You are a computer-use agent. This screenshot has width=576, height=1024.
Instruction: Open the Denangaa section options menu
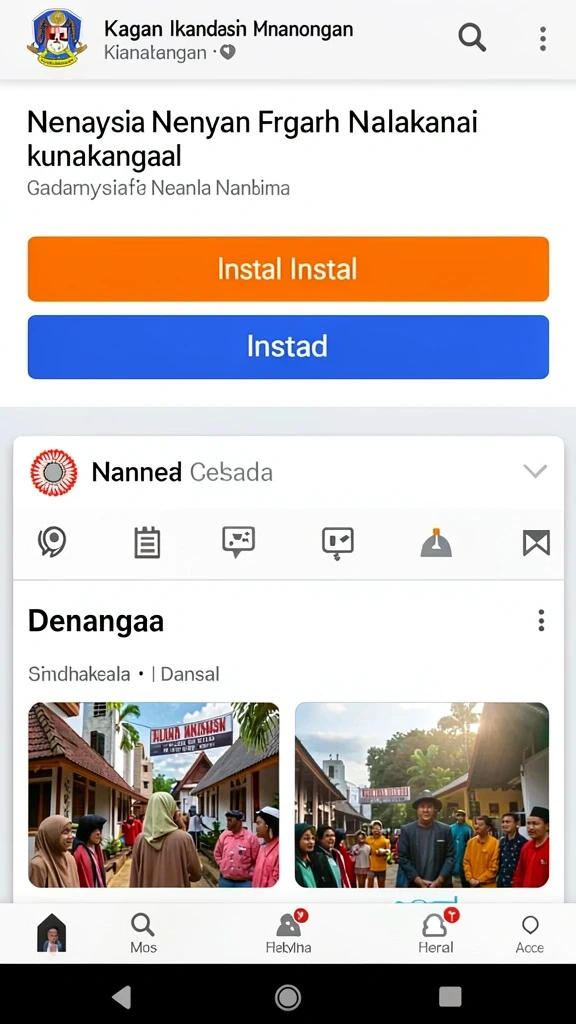[541, 620]
